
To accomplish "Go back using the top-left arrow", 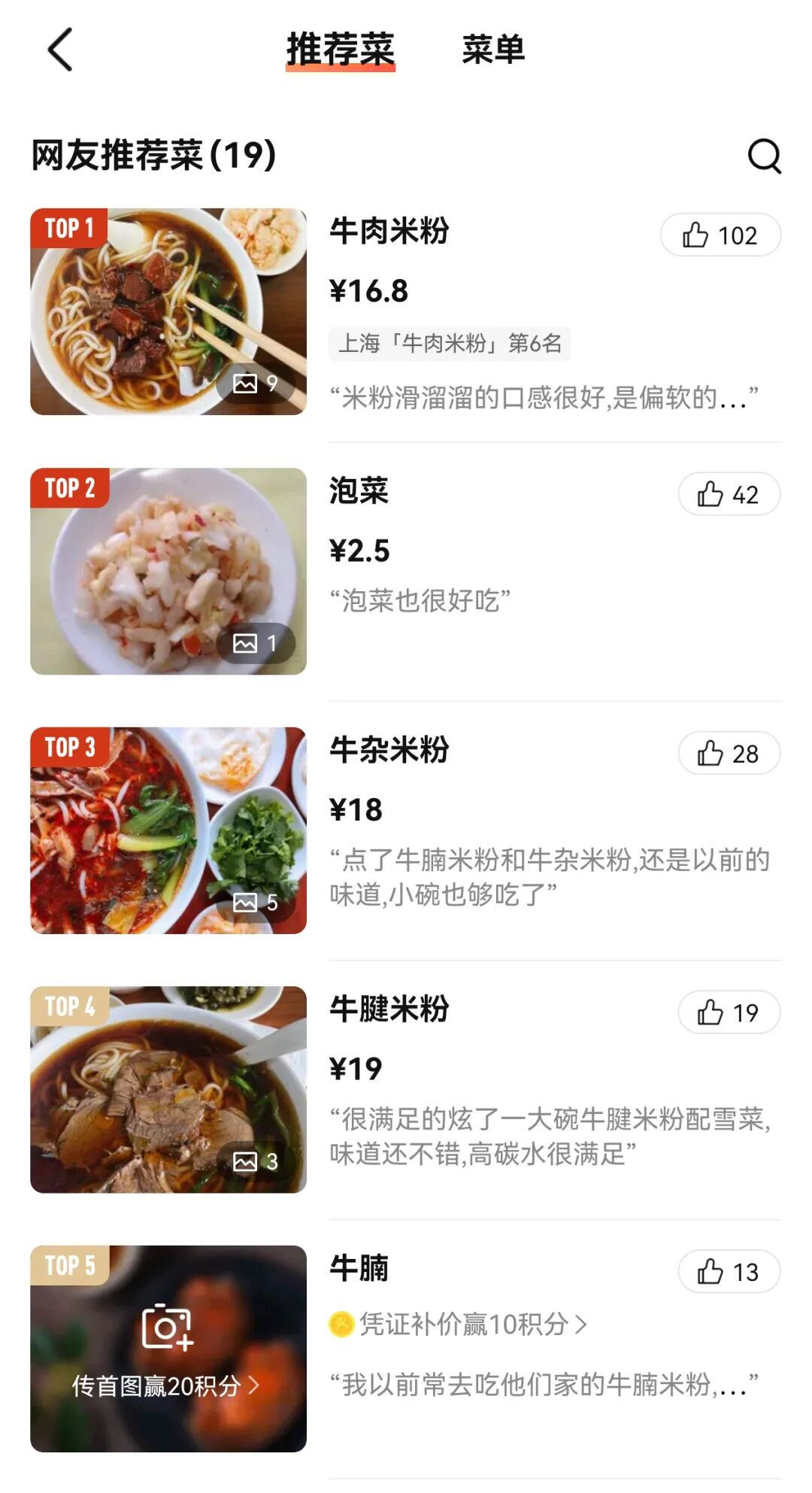I will (x=60, y=50).
